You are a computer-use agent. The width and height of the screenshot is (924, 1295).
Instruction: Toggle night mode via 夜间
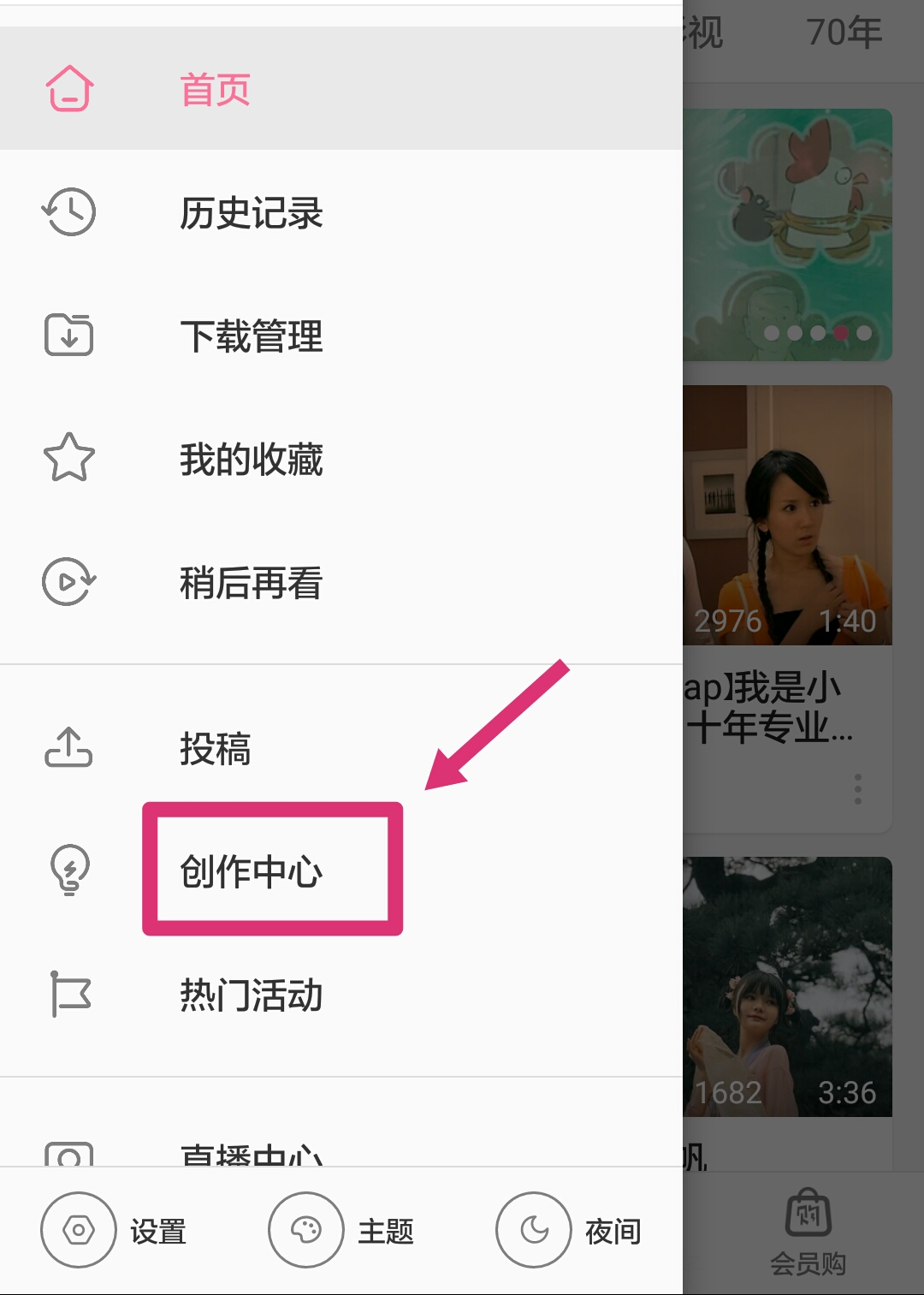click(534, 1229)
